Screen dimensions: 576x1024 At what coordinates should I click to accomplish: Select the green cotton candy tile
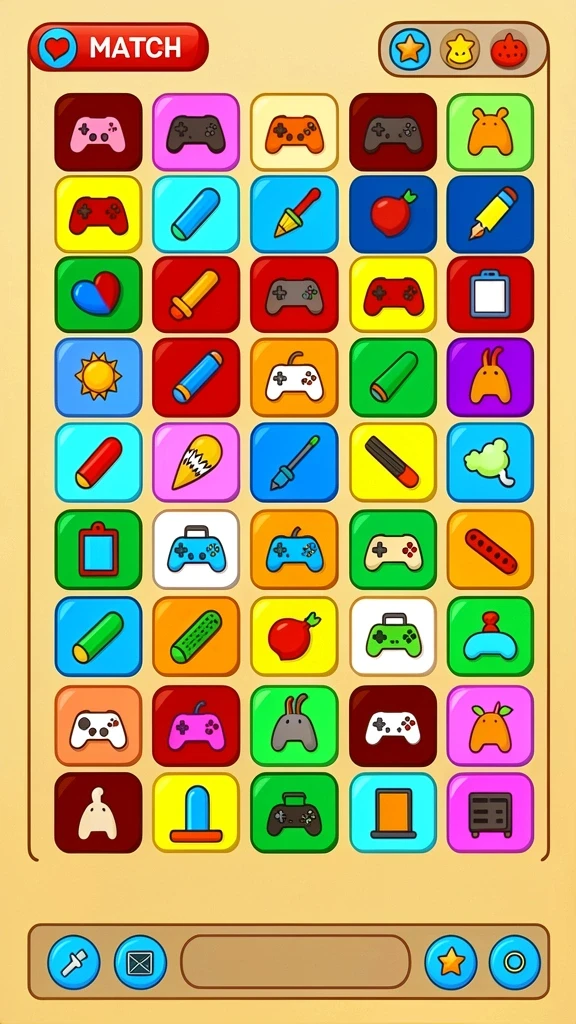click(490, 462)
